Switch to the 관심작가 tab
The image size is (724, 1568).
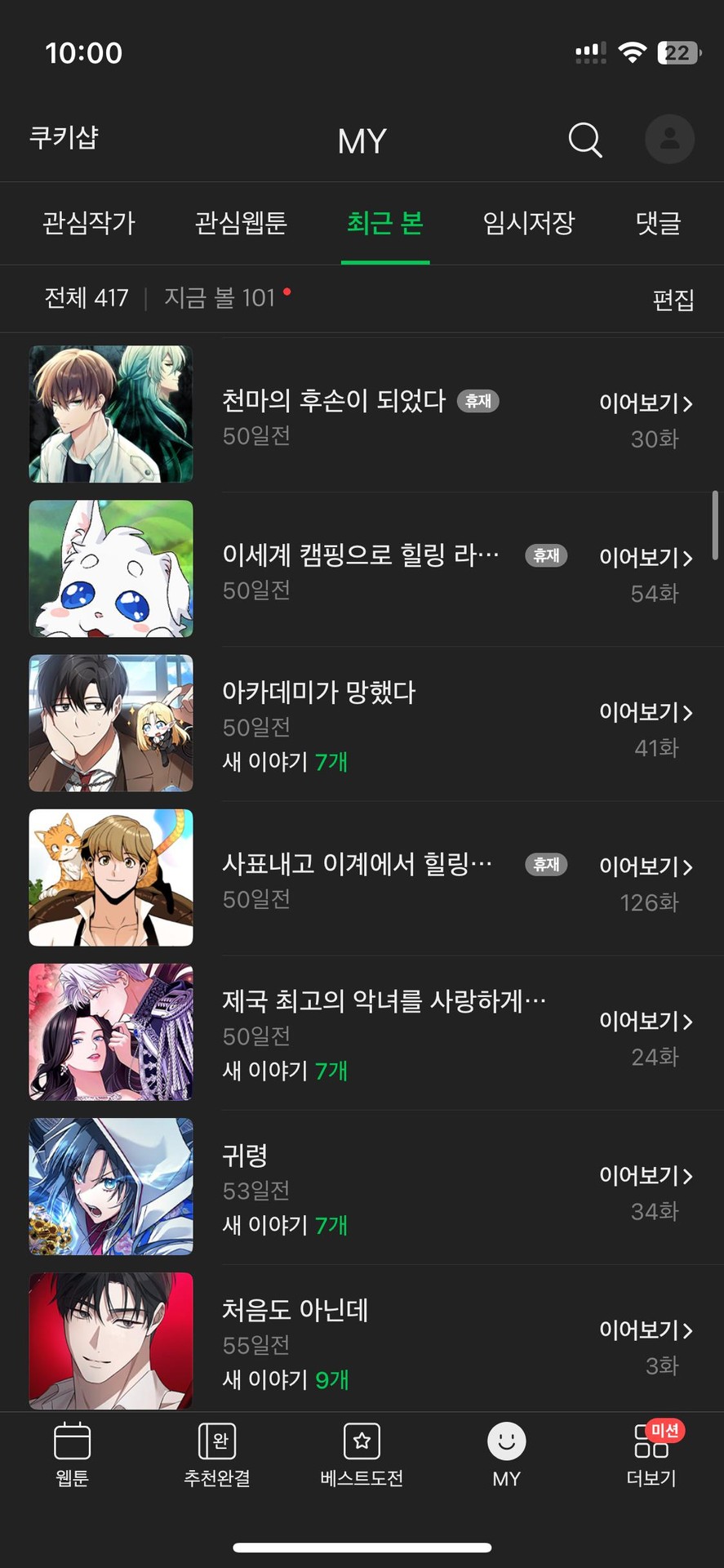click(89, 223)
